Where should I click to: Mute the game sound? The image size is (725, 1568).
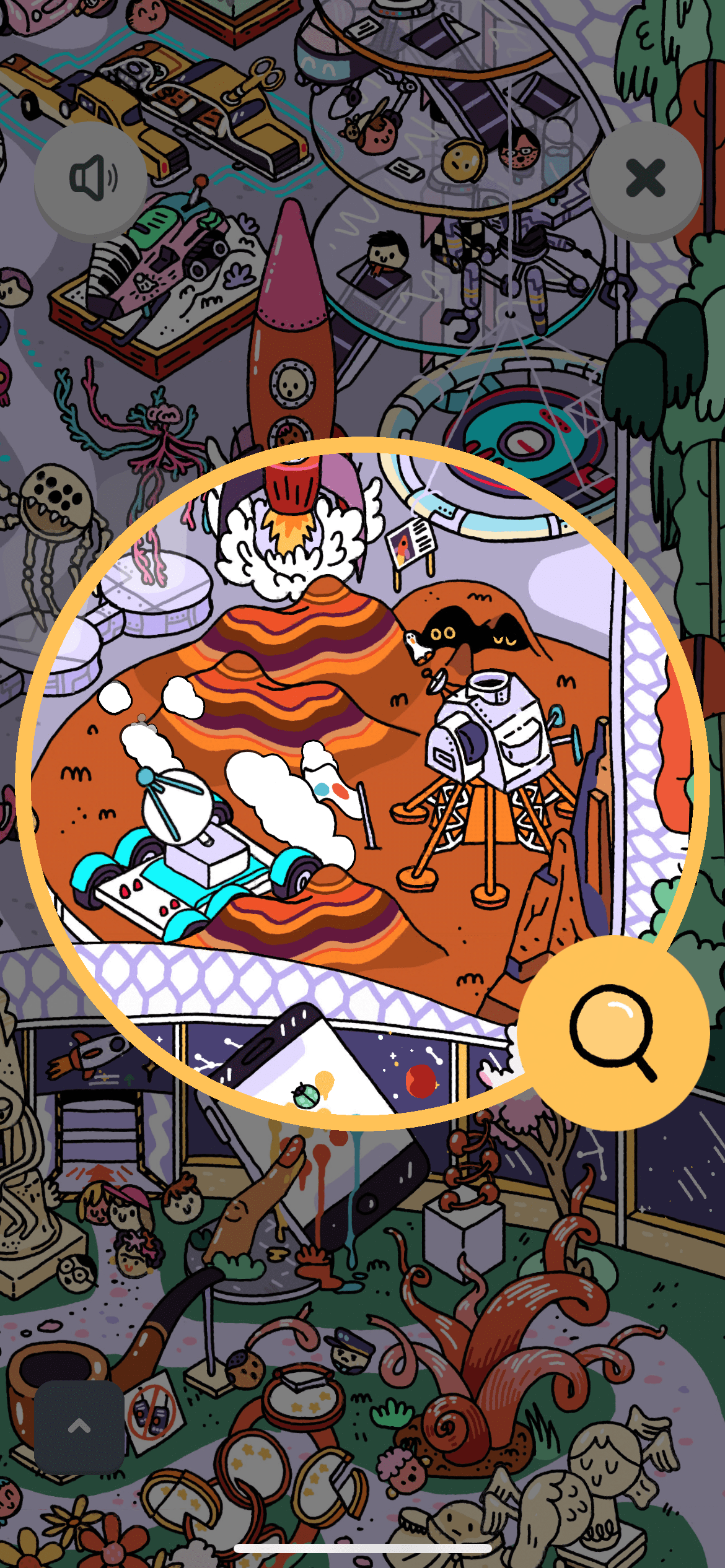click(x=90, y=179)
